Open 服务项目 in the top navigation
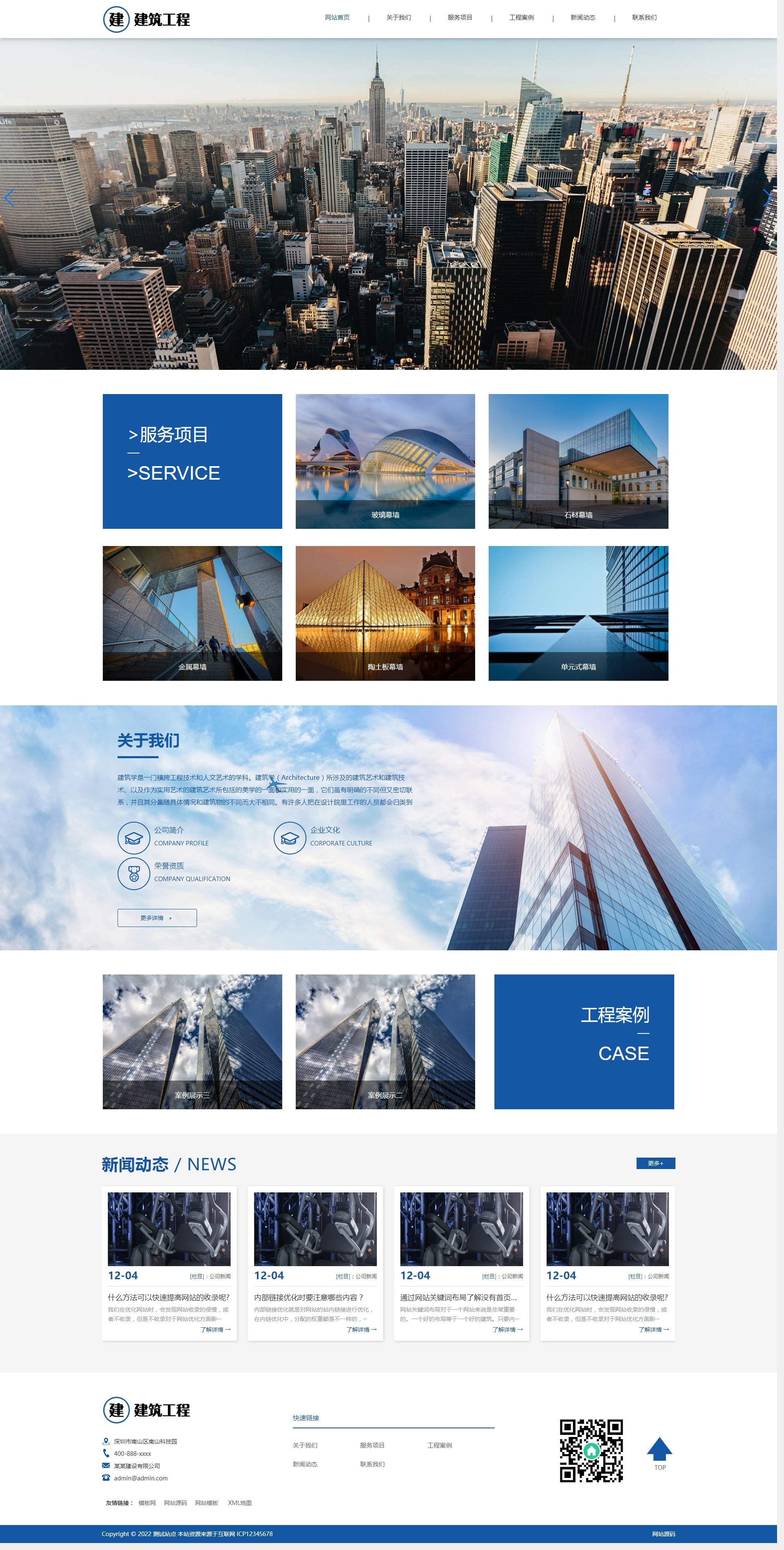784x1550 pixels. coord(460,18)
